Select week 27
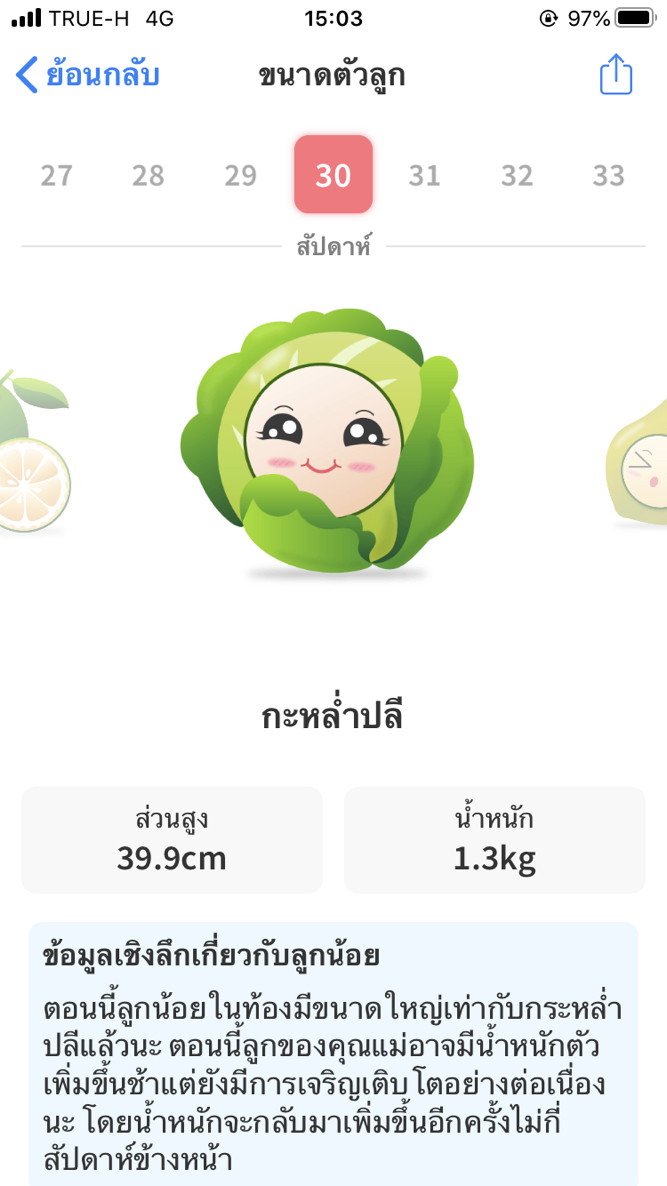Screen dimensions: 667x1186 pos(56,175)
